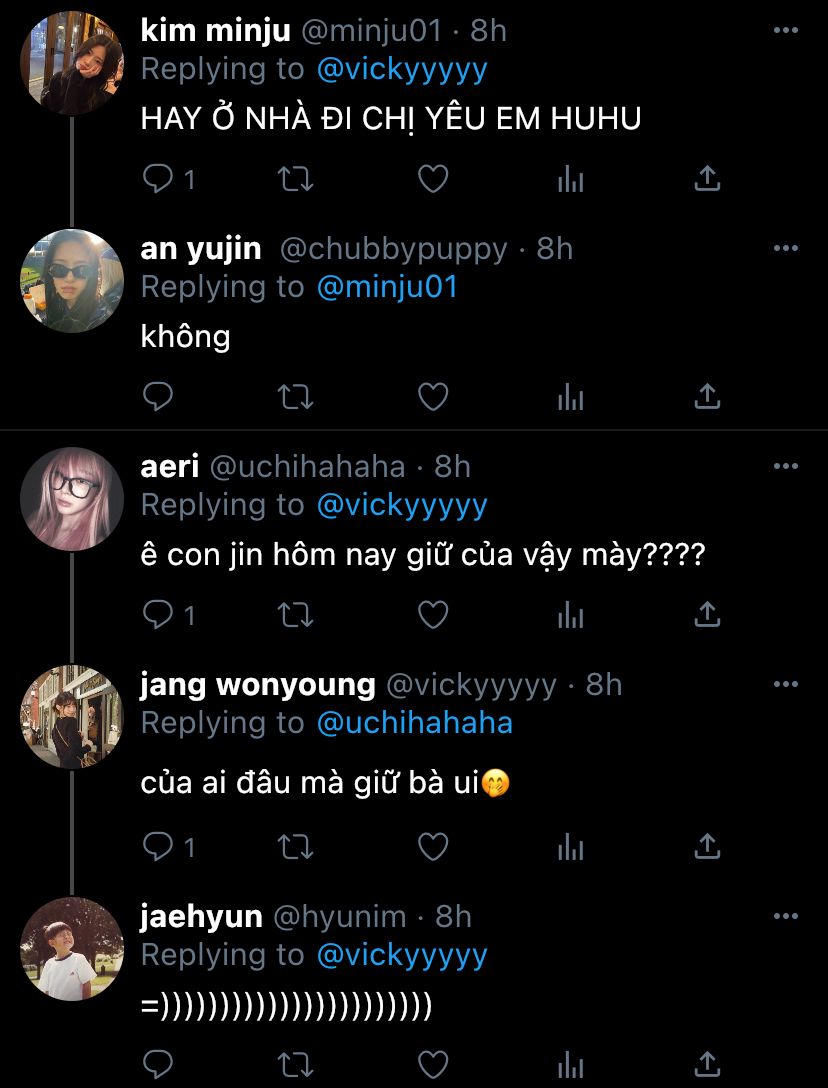Image resolution: width=828 pixels, height=1088 pixels.
Task: Open aeri's profile avatar
Action: tap(72, 499)
